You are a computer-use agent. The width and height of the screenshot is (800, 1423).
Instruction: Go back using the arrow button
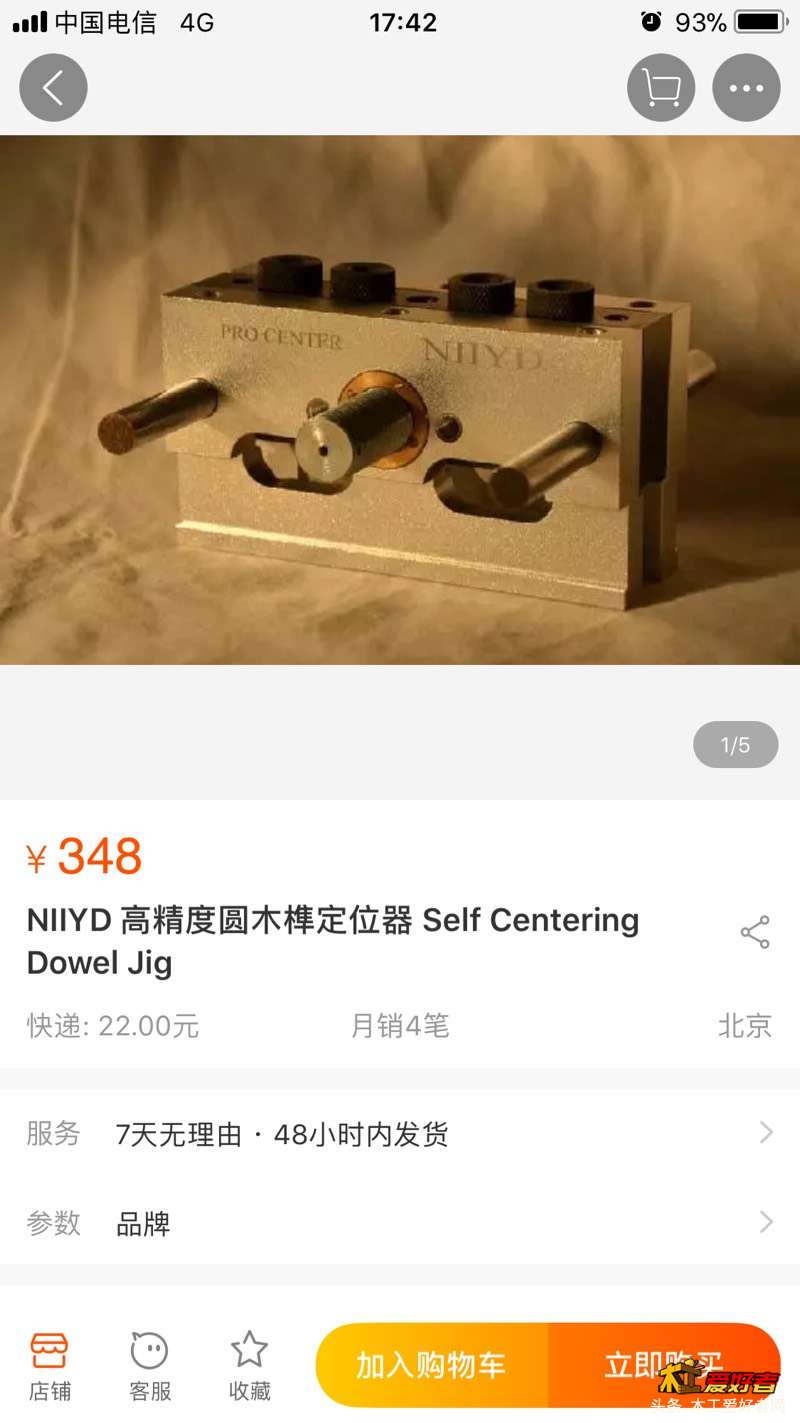point(53,88)
